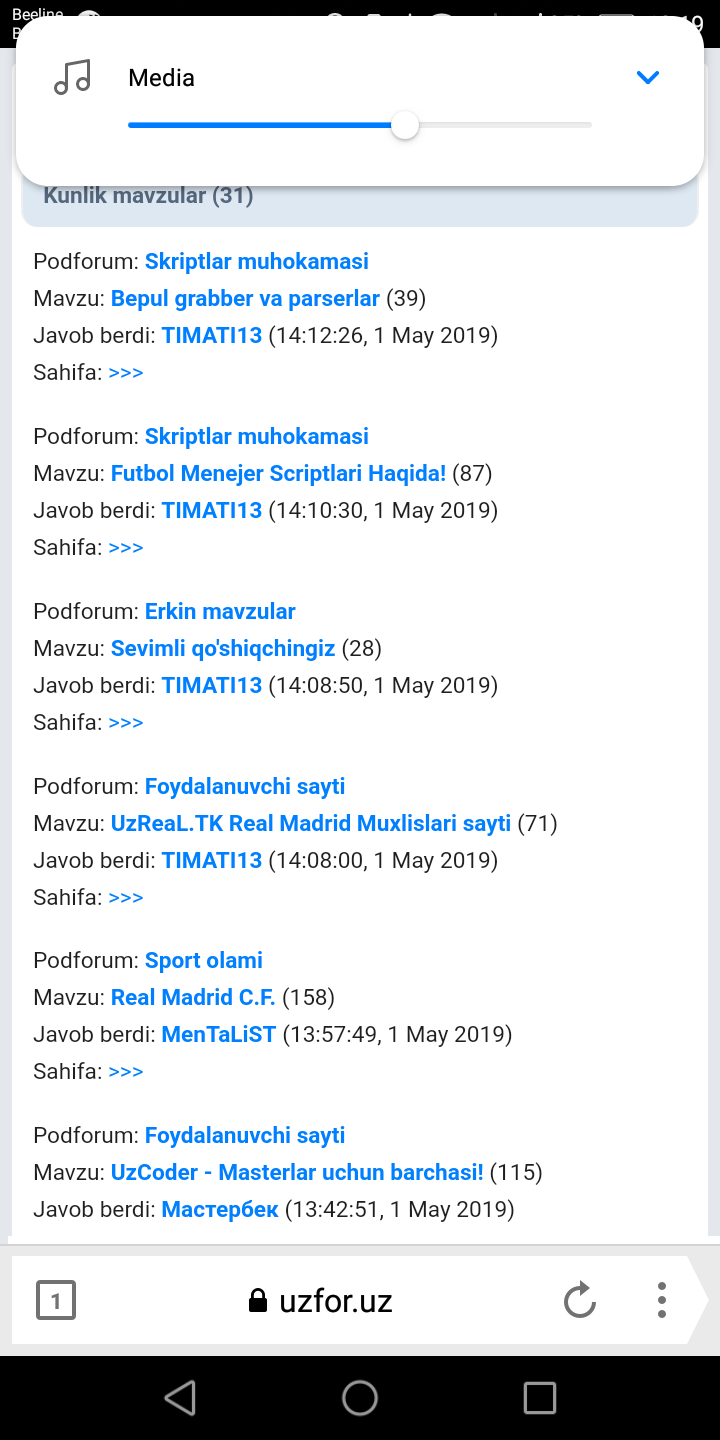Reload the current page

580,1301
